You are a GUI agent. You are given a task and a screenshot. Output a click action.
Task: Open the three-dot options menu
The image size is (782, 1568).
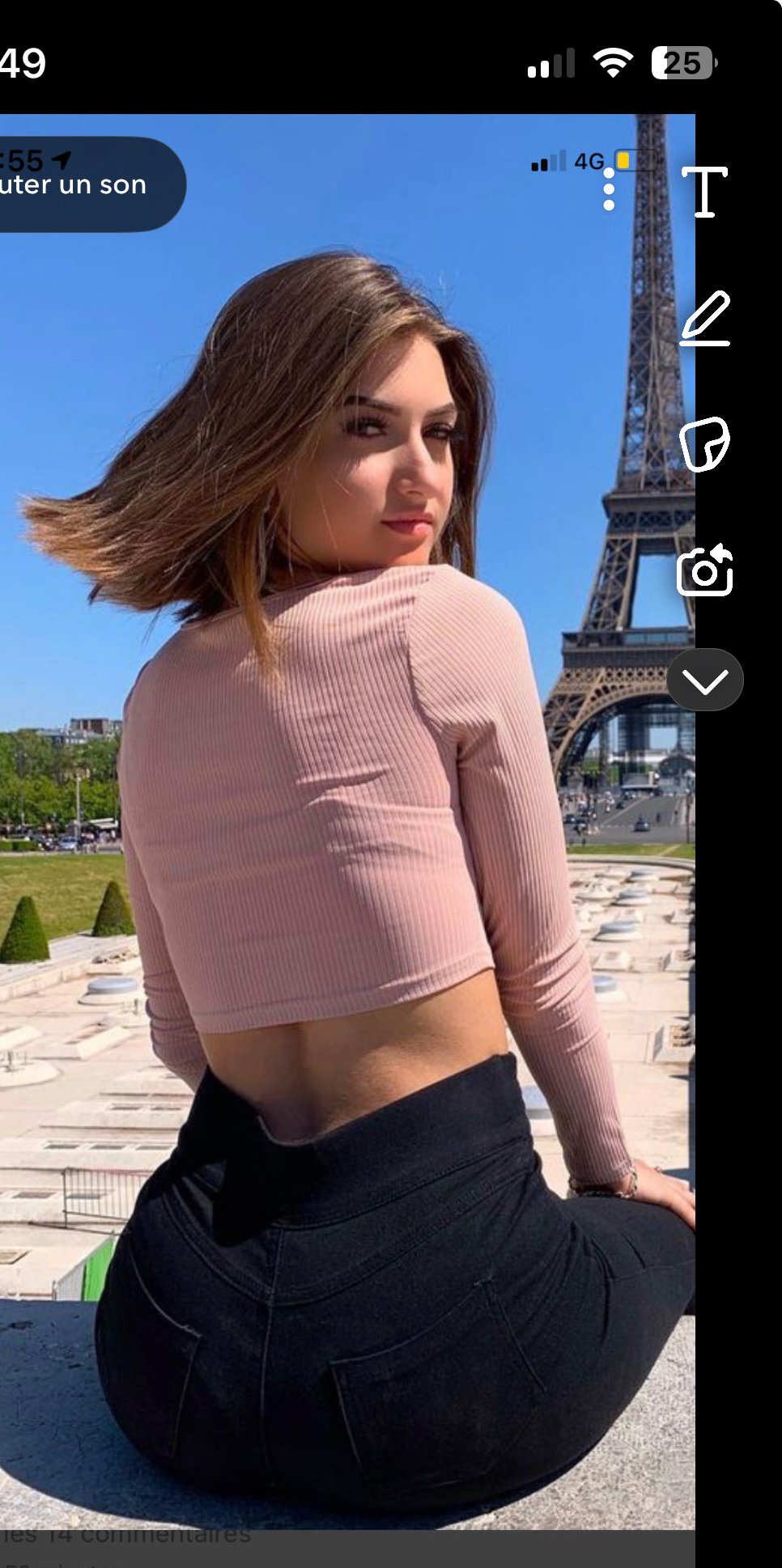click(609, 193)
